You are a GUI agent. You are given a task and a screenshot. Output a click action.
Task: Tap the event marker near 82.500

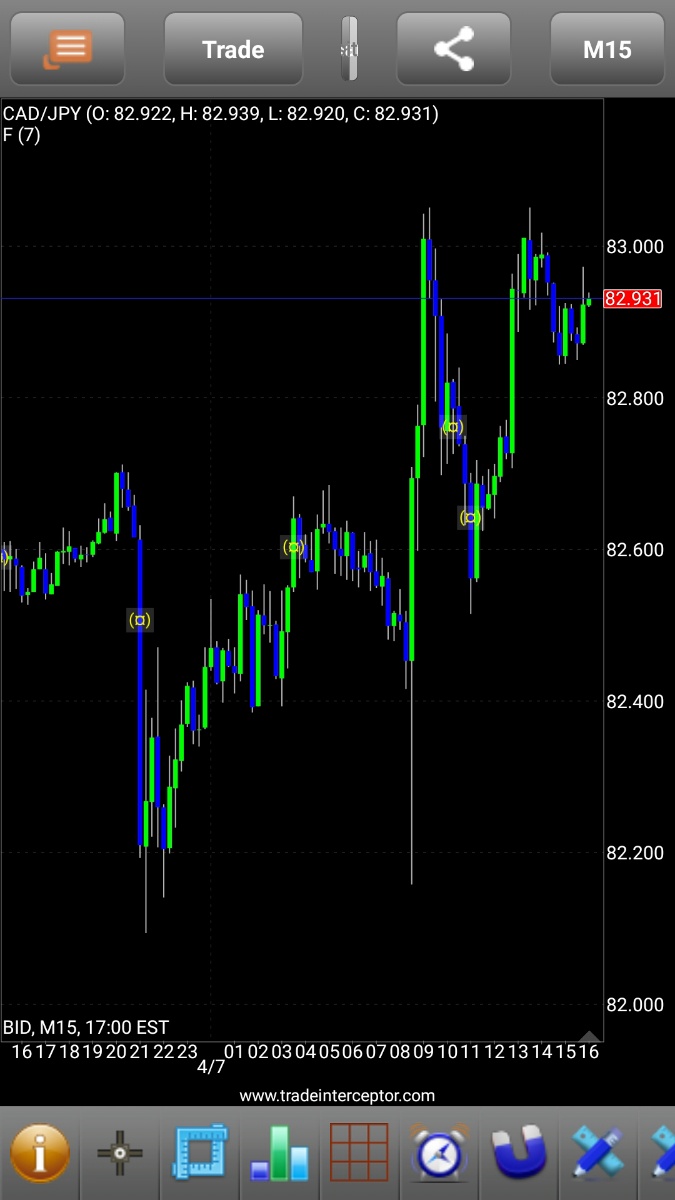click(x=141, y=620)
